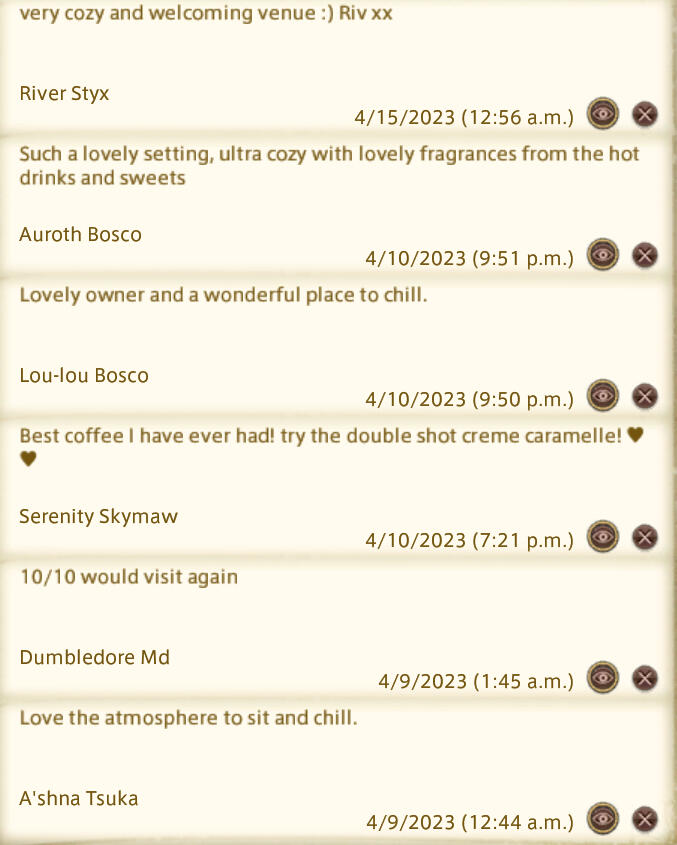Delete Lou-lou Bosco's message
Screen dimensions: 677x845
click(646, 396)
